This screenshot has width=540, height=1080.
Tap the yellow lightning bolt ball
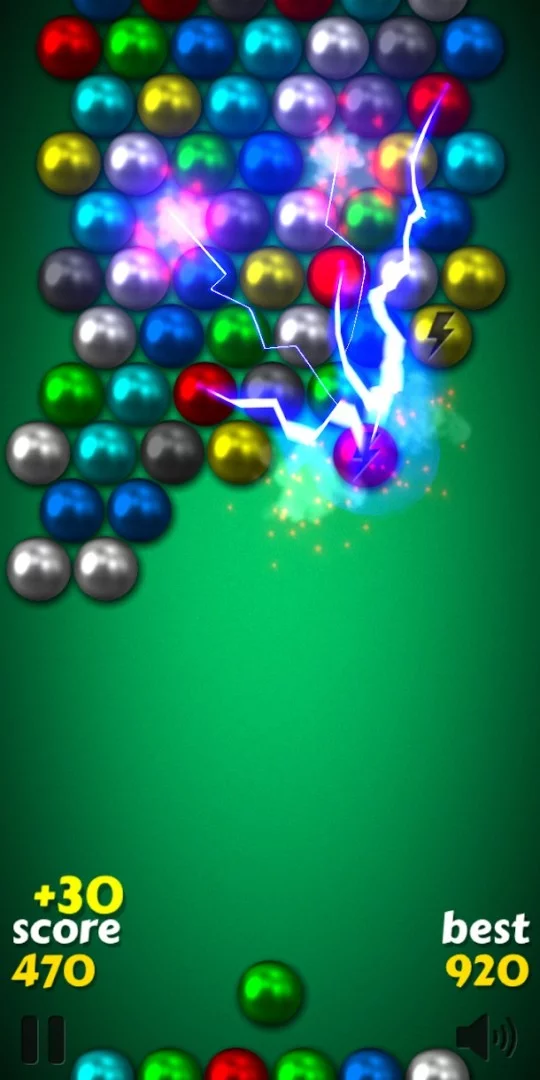441,335
